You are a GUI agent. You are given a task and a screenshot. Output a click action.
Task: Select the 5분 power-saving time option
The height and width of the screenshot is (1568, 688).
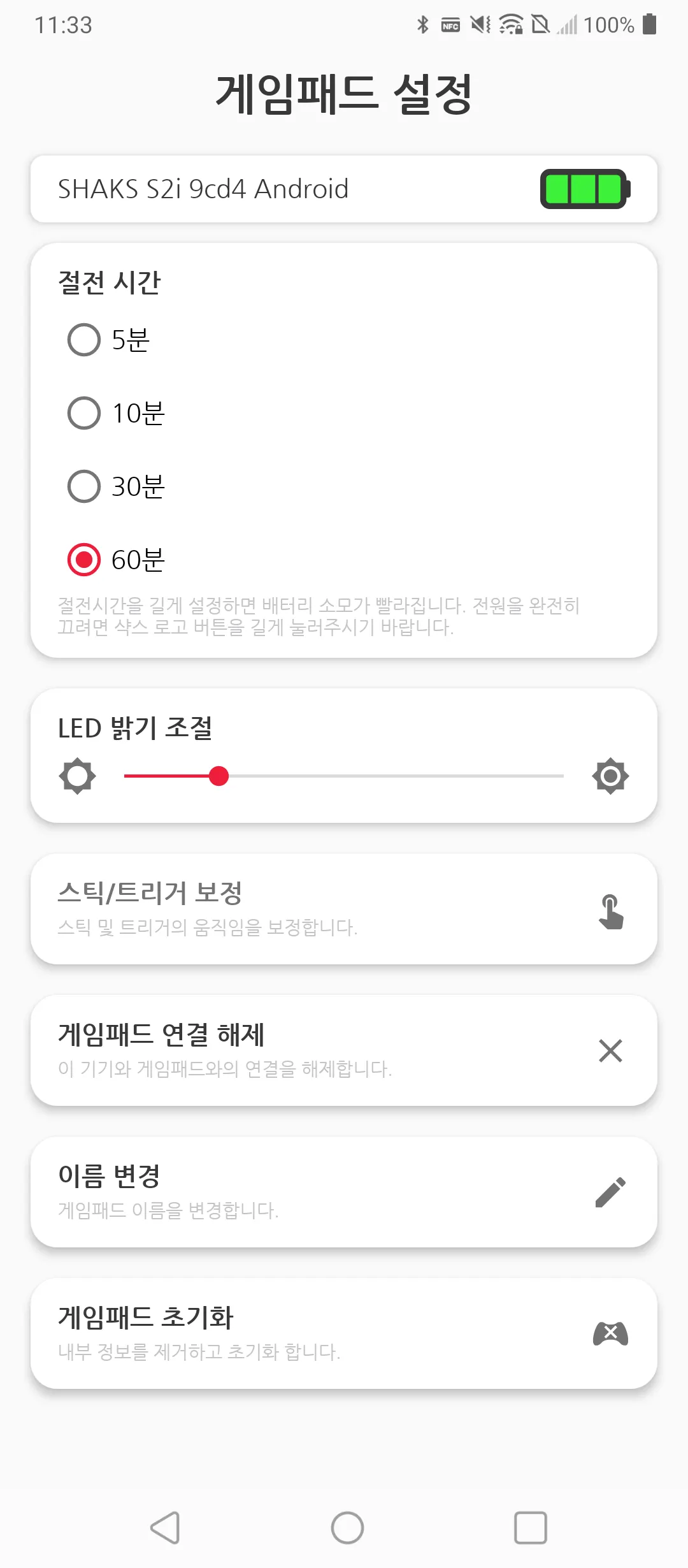pos(84,340)
